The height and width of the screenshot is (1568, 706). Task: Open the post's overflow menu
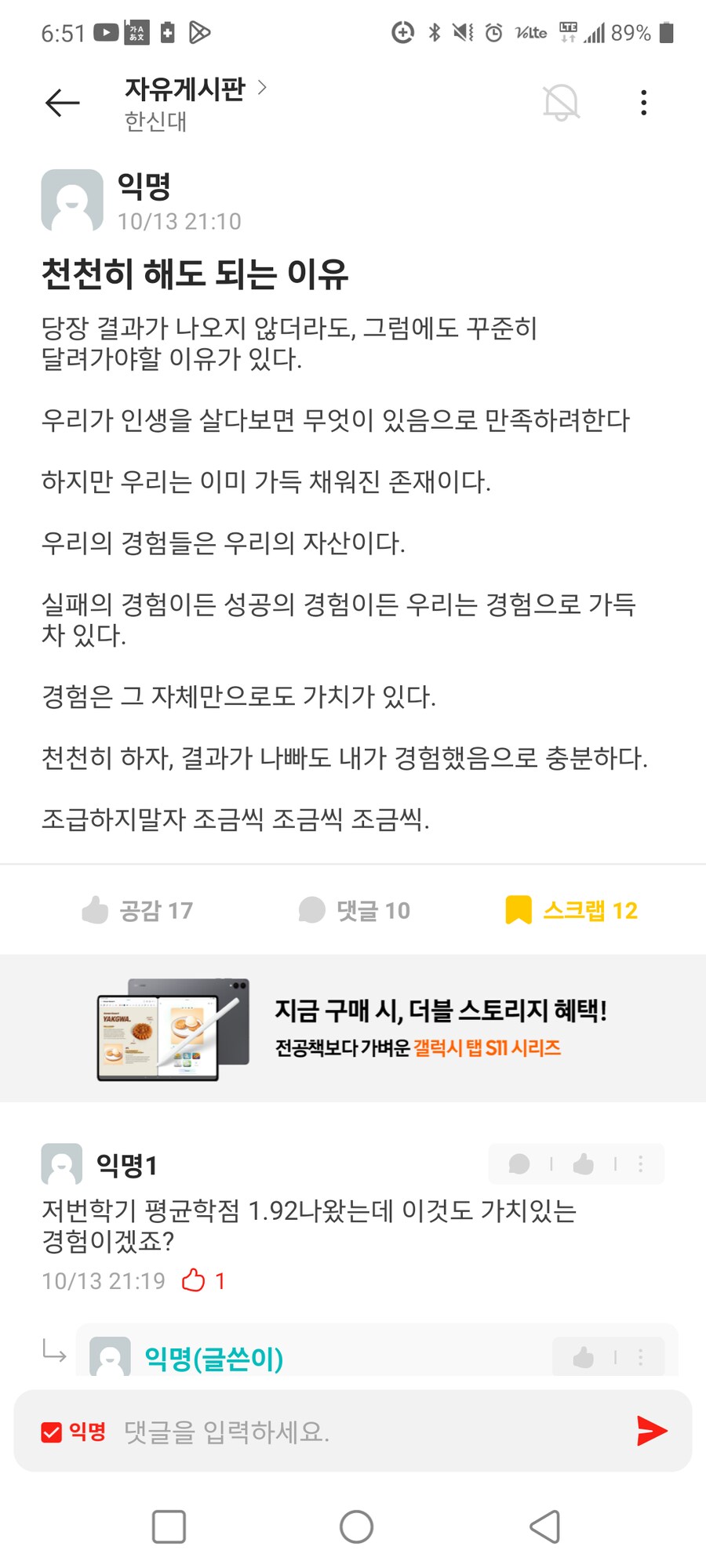pos(643,103)
